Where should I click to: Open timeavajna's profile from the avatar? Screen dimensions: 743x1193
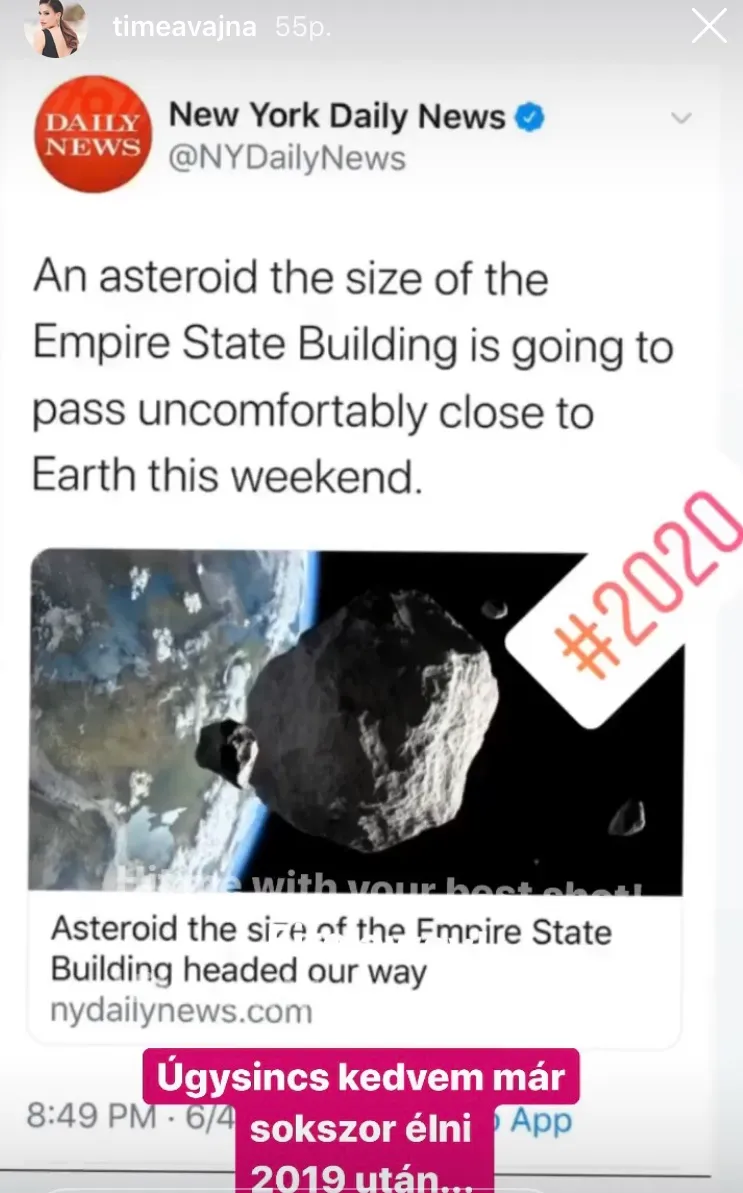pyautogui.click(x=55, y=28)
